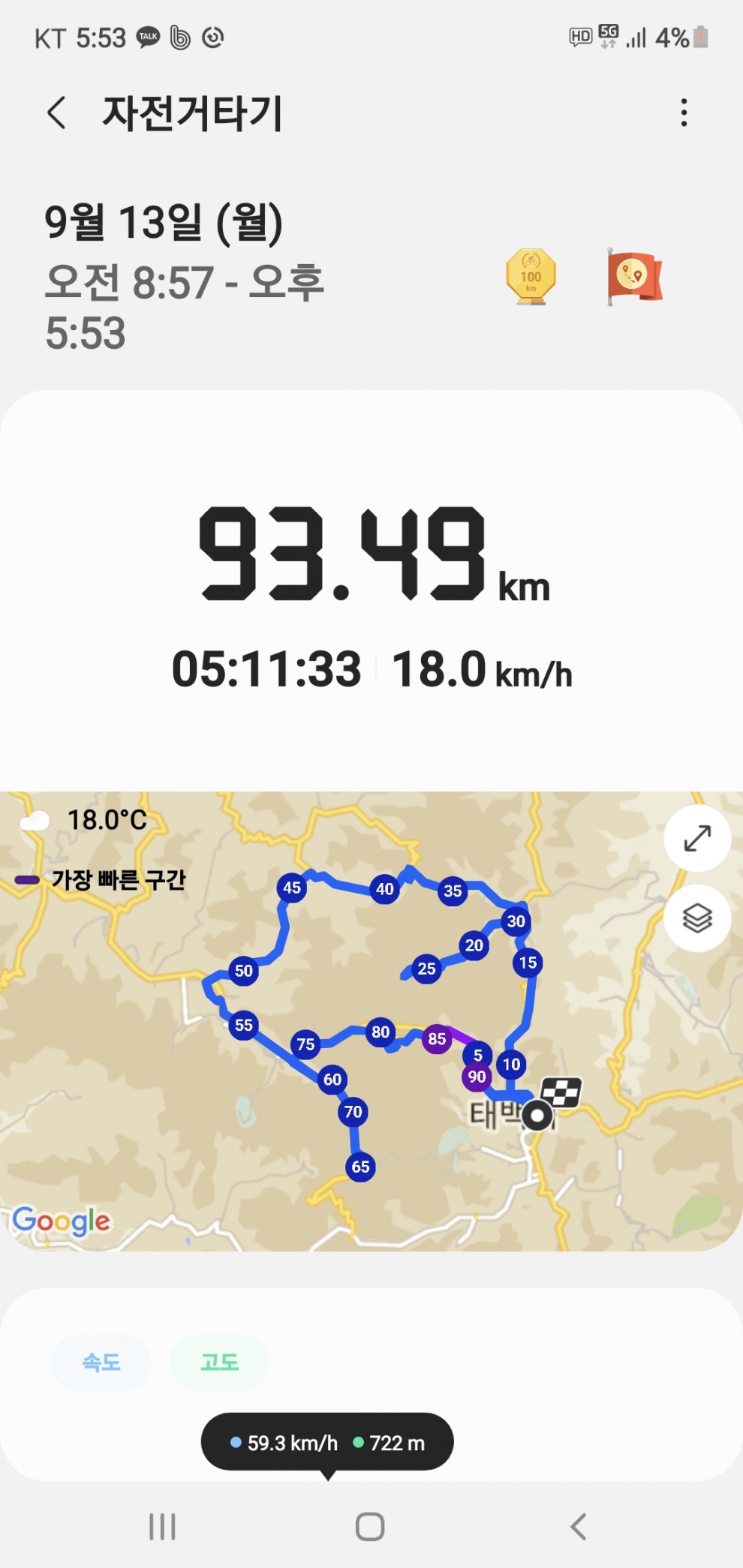Screen dimensions: 743x1568
Task: Open the three-dot overflow menu
Action: 683,113
